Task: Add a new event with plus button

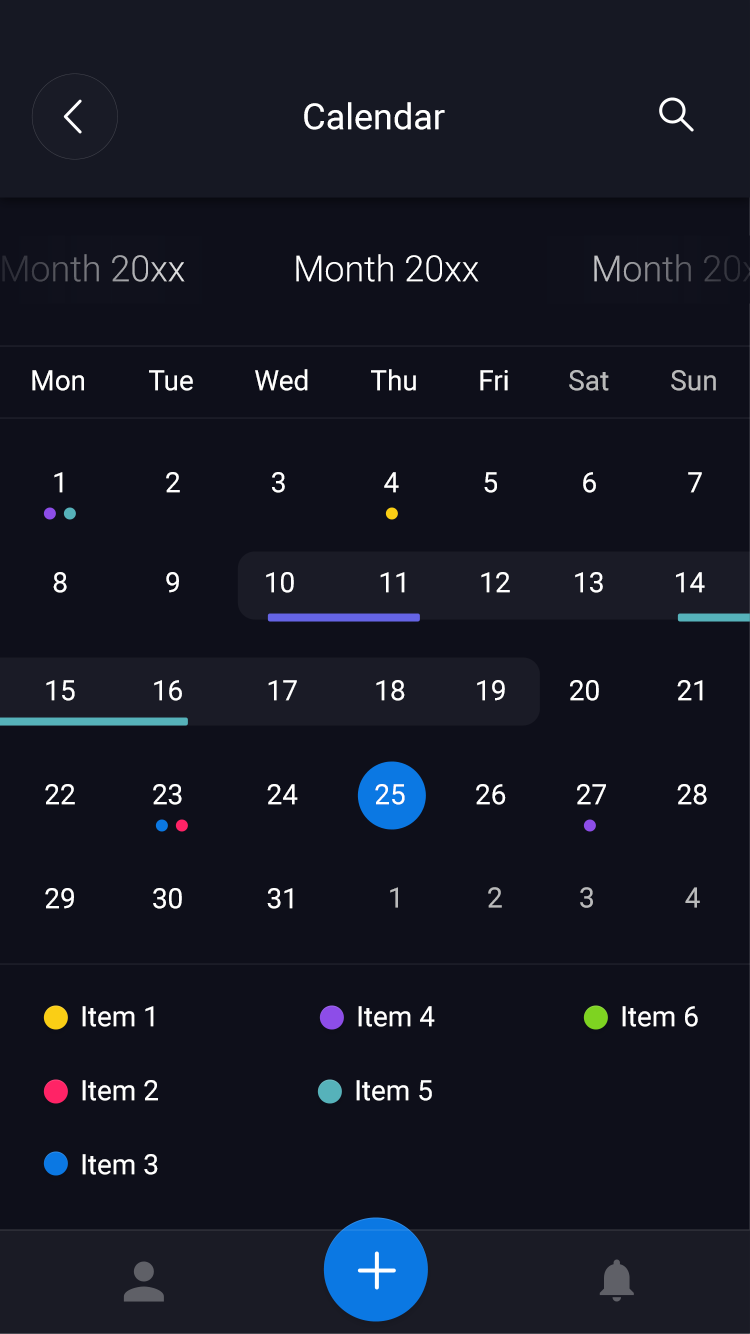Action: (376, 1270)
